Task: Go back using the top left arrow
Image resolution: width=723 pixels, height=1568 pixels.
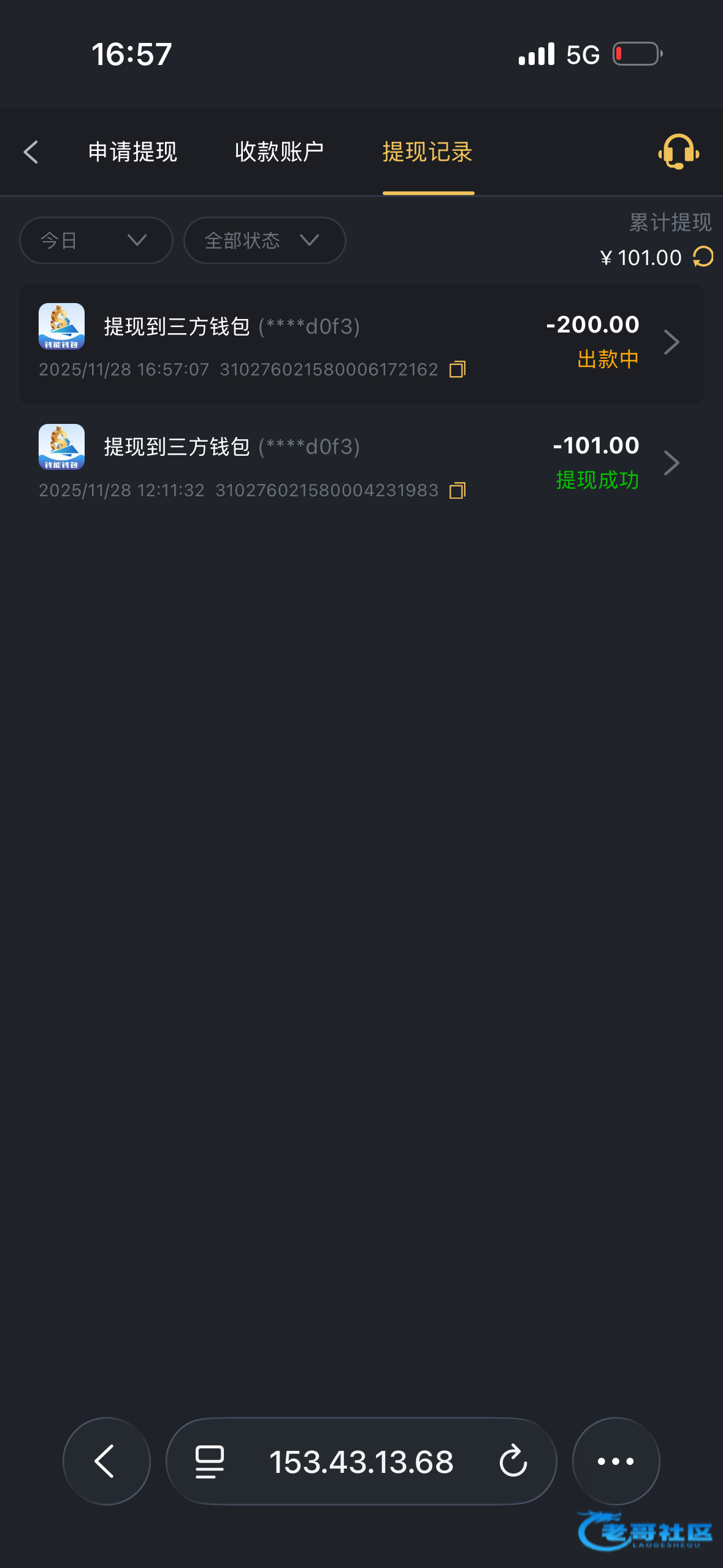Action: pyautogui.click(x=31, y=152)
